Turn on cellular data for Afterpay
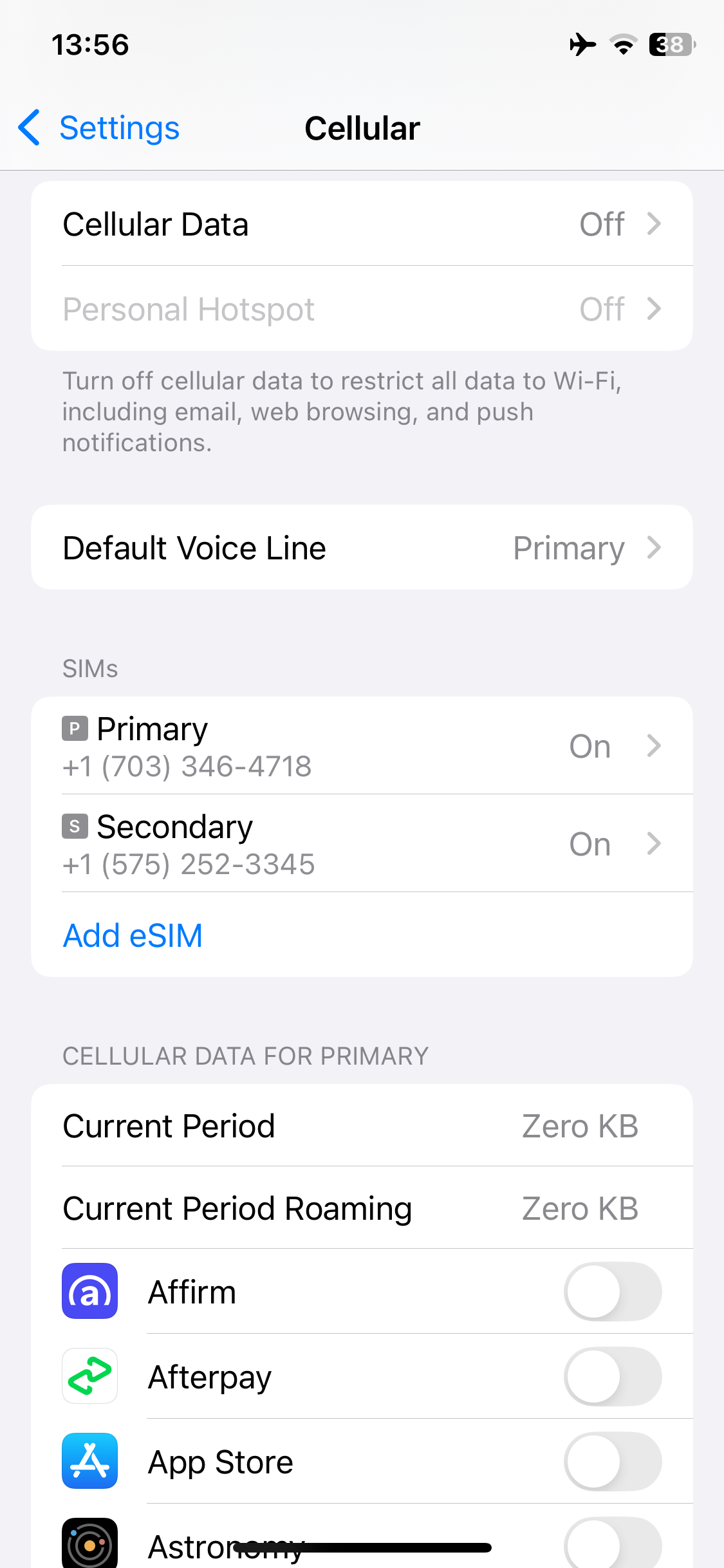This screenshot has width=724, height=1568. 612,1377
